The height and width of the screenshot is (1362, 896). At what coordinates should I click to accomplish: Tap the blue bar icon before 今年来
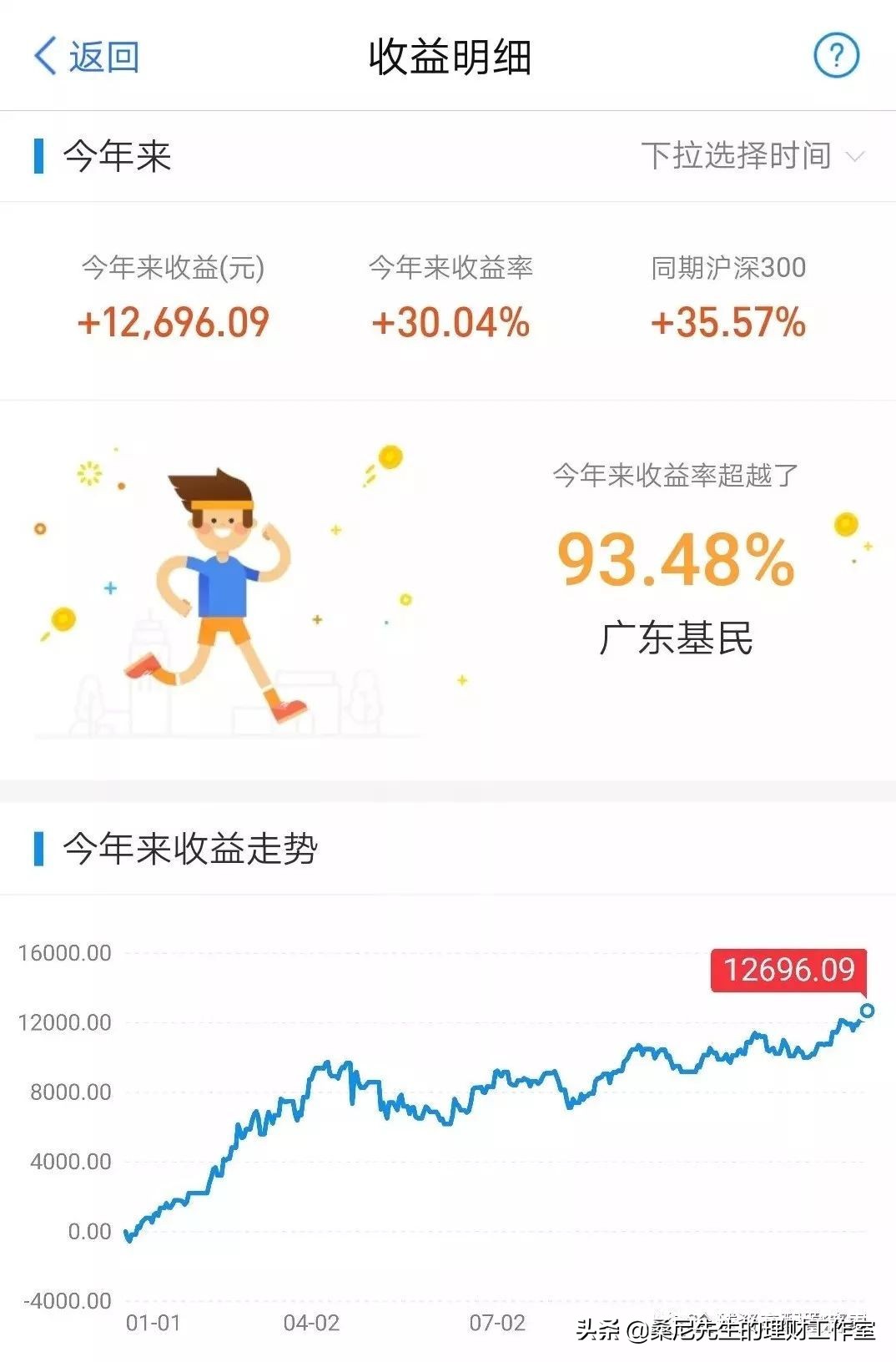[x=38, y=157]
